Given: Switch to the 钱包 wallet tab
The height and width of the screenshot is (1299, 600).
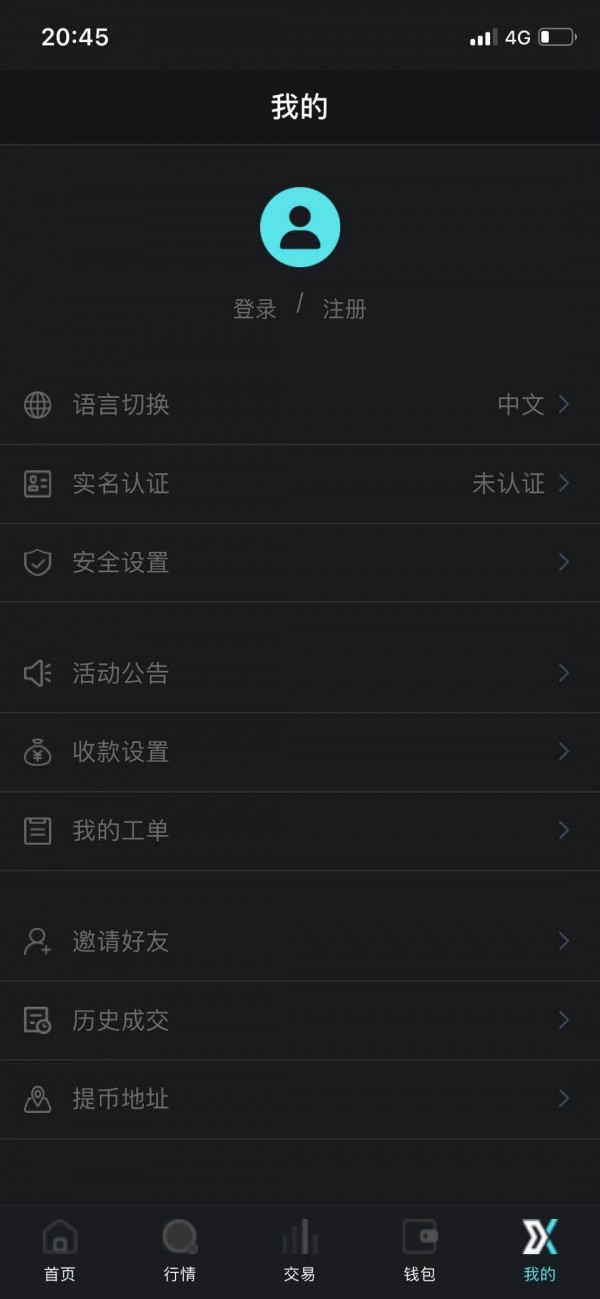Looking at the screenshot, I should pos(420,1250).
